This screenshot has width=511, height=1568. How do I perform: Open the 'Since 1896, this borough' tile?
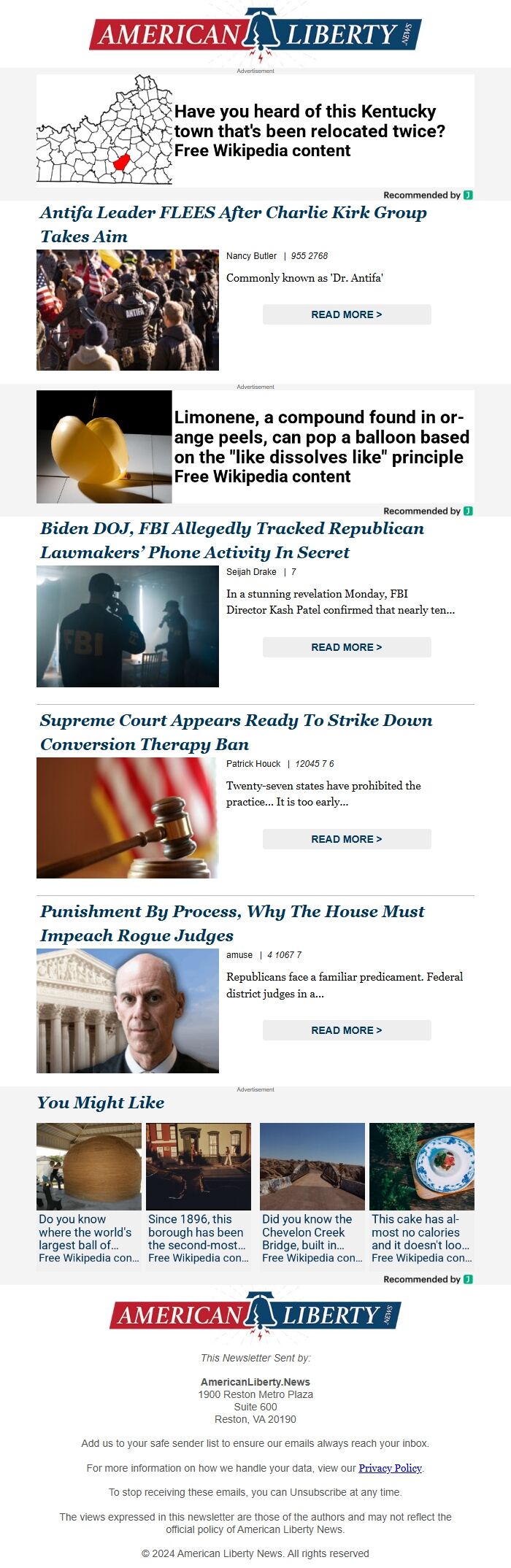point(199,1197)
